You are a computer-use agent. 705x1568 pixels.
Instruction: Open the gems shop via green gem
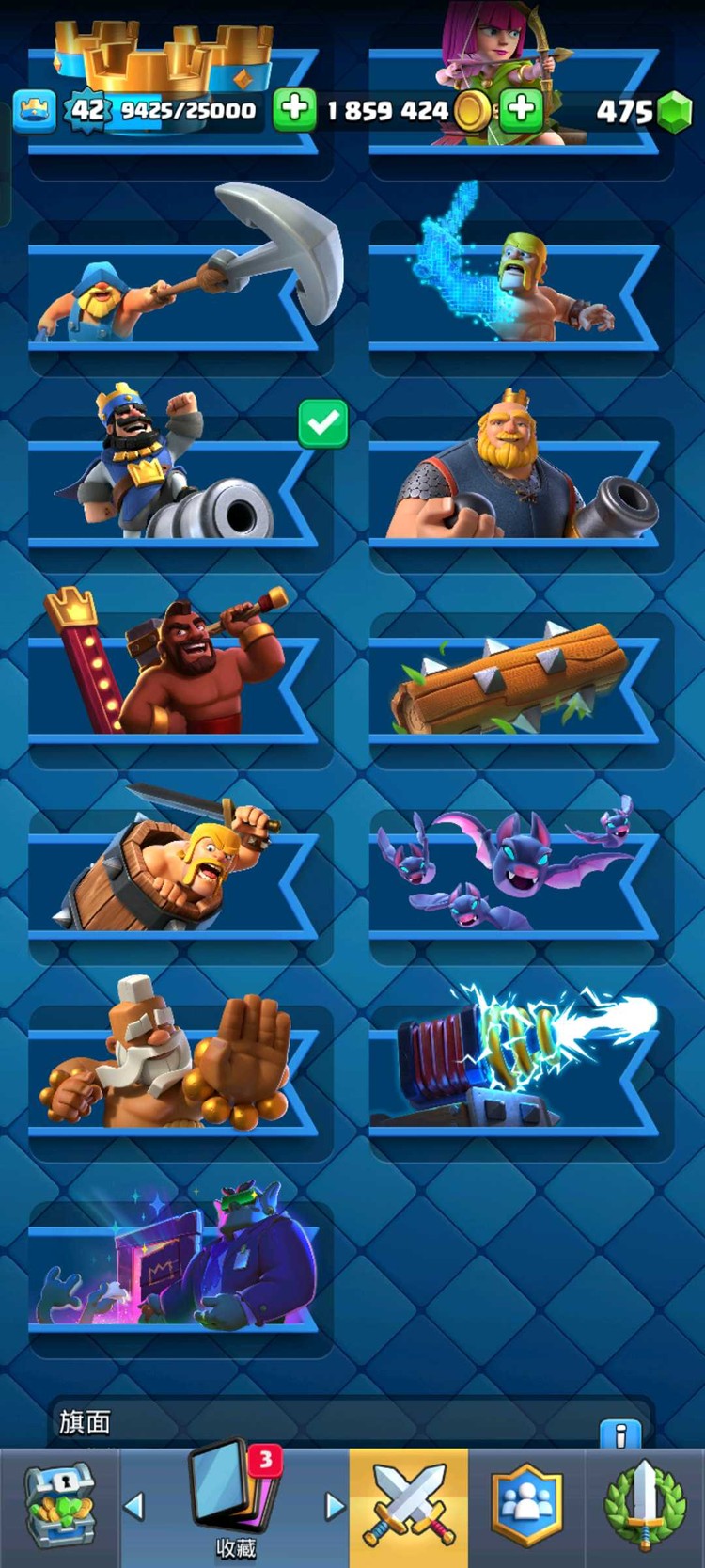tap(672, 113)
